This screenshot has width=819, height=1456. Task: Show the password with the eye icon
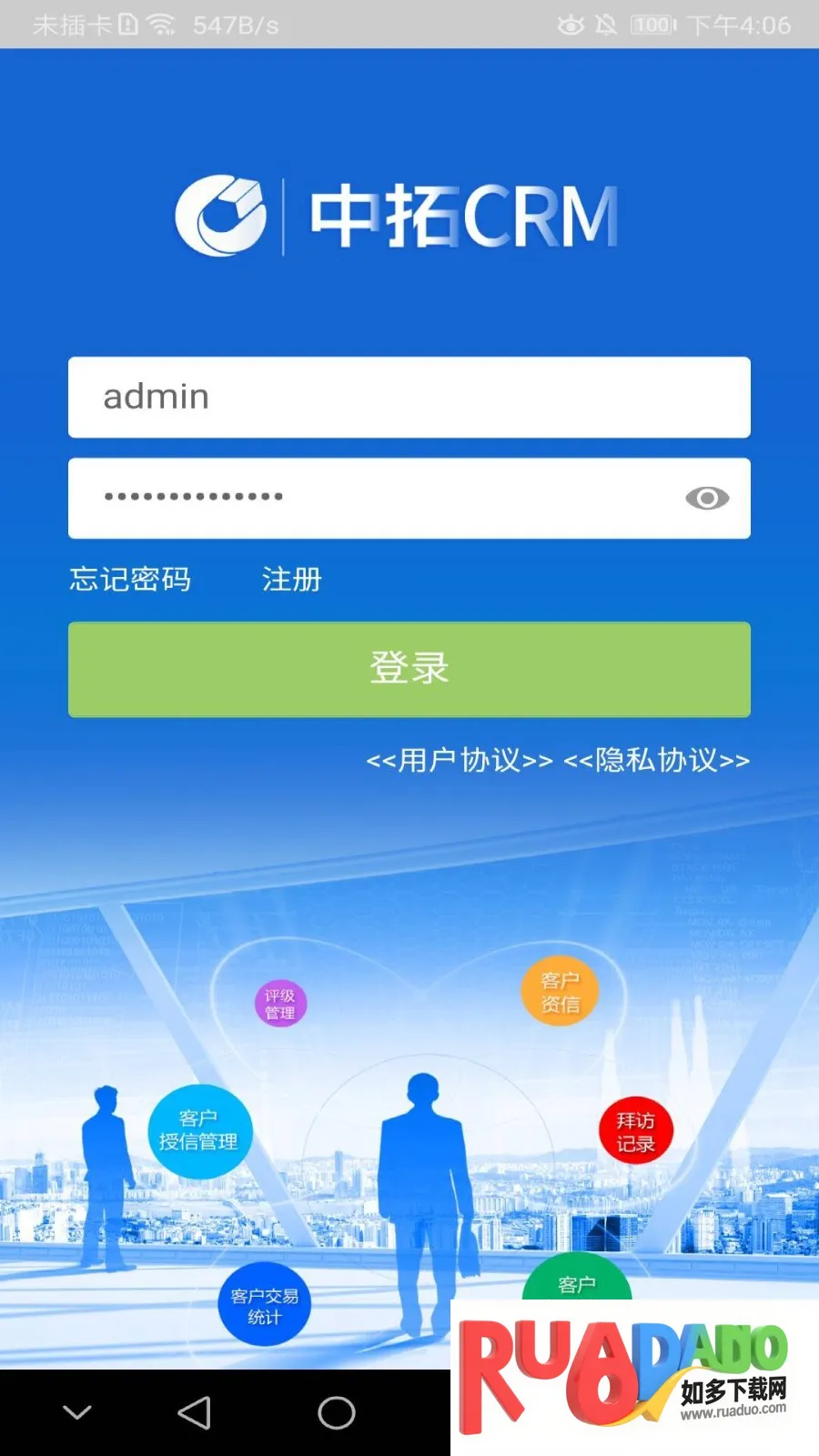(707, 498)
